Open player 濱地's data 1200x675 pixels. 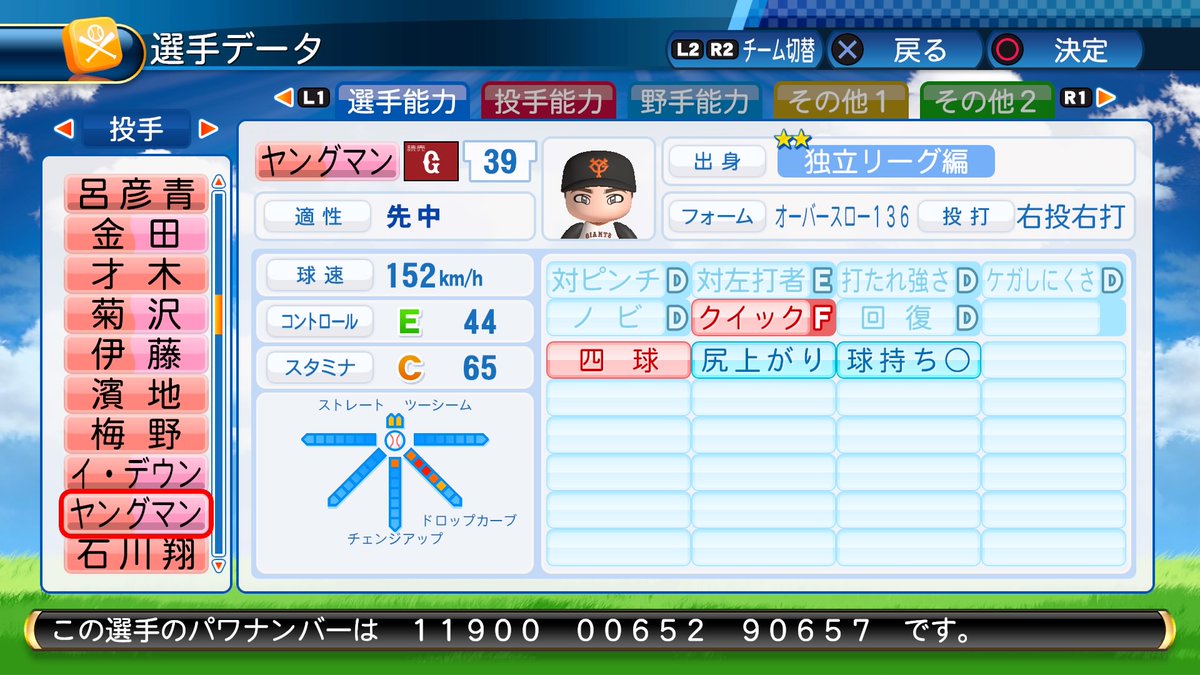[x=137, y=394]
